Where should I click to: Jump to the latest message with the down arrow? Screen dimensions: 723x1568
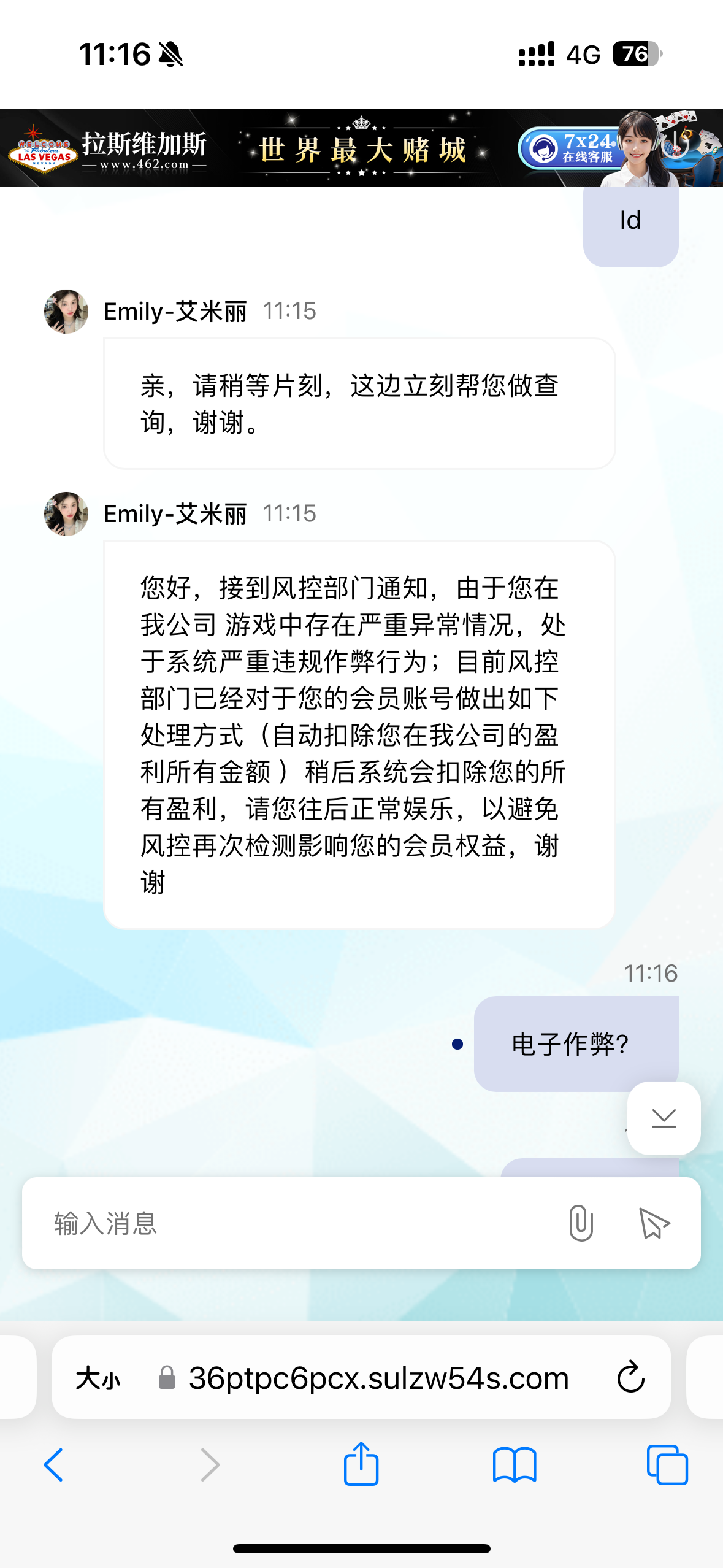[664, 1118]
